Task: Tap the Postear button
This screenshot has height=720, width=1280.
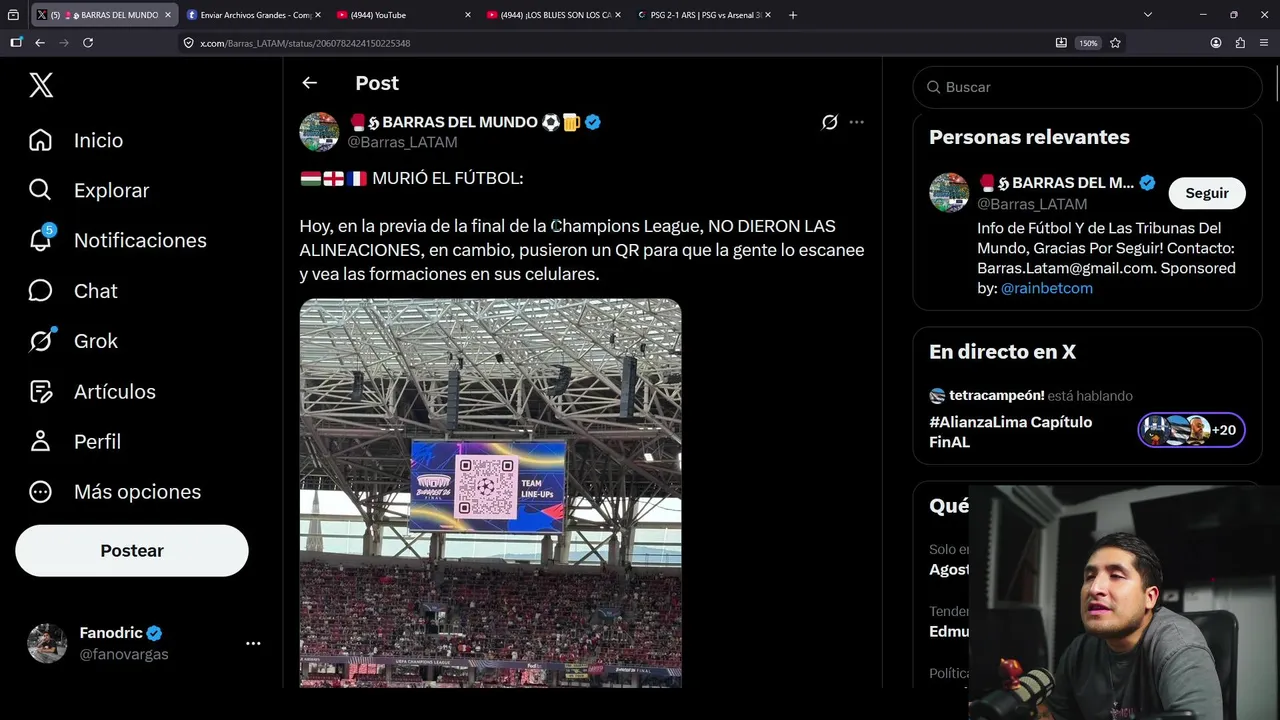Action: (132, 551)
